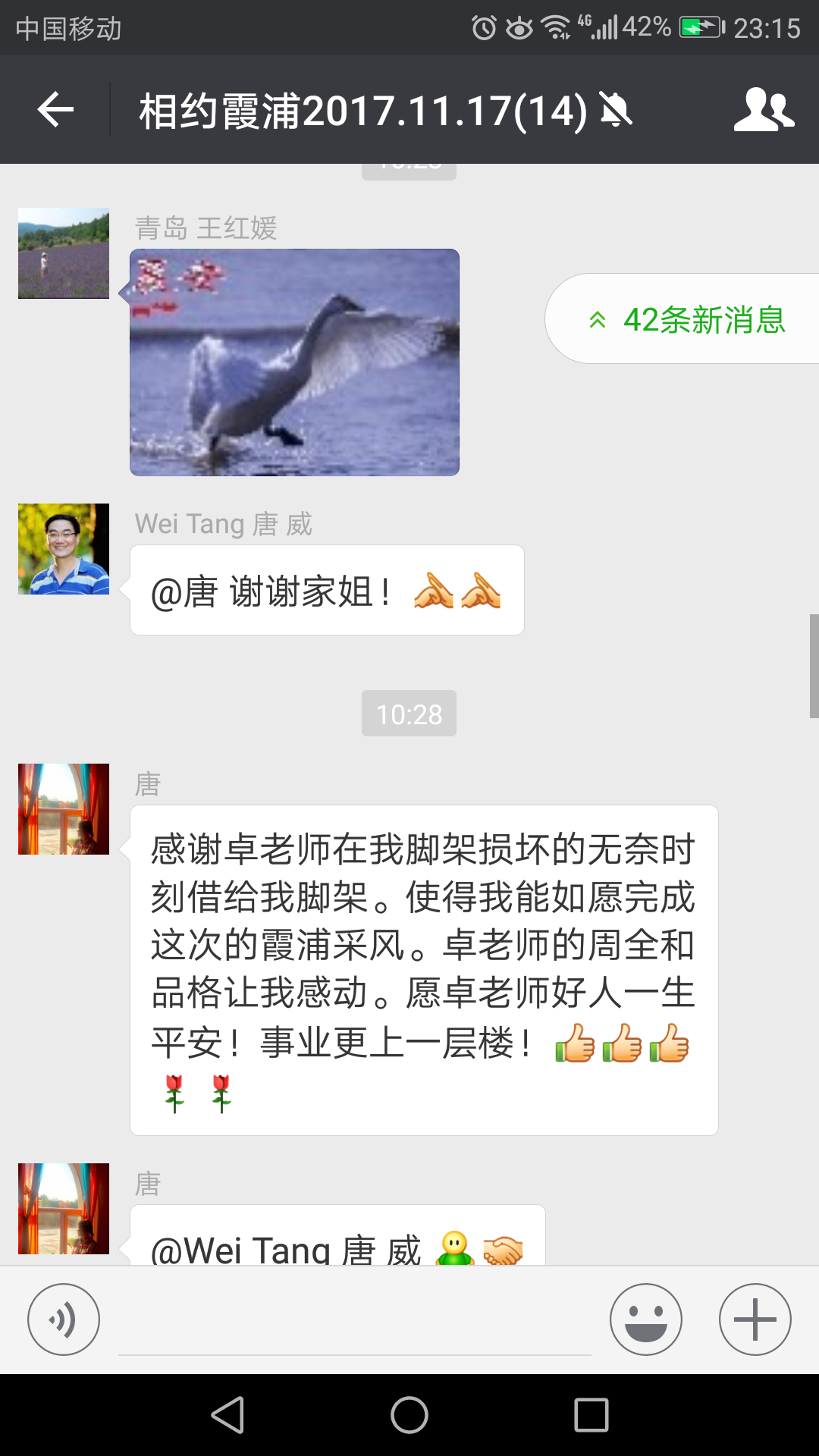The height and width of the screenshot is (1456, 819).
Task: Open the plus attachments menu
Action: [755, 1319]
